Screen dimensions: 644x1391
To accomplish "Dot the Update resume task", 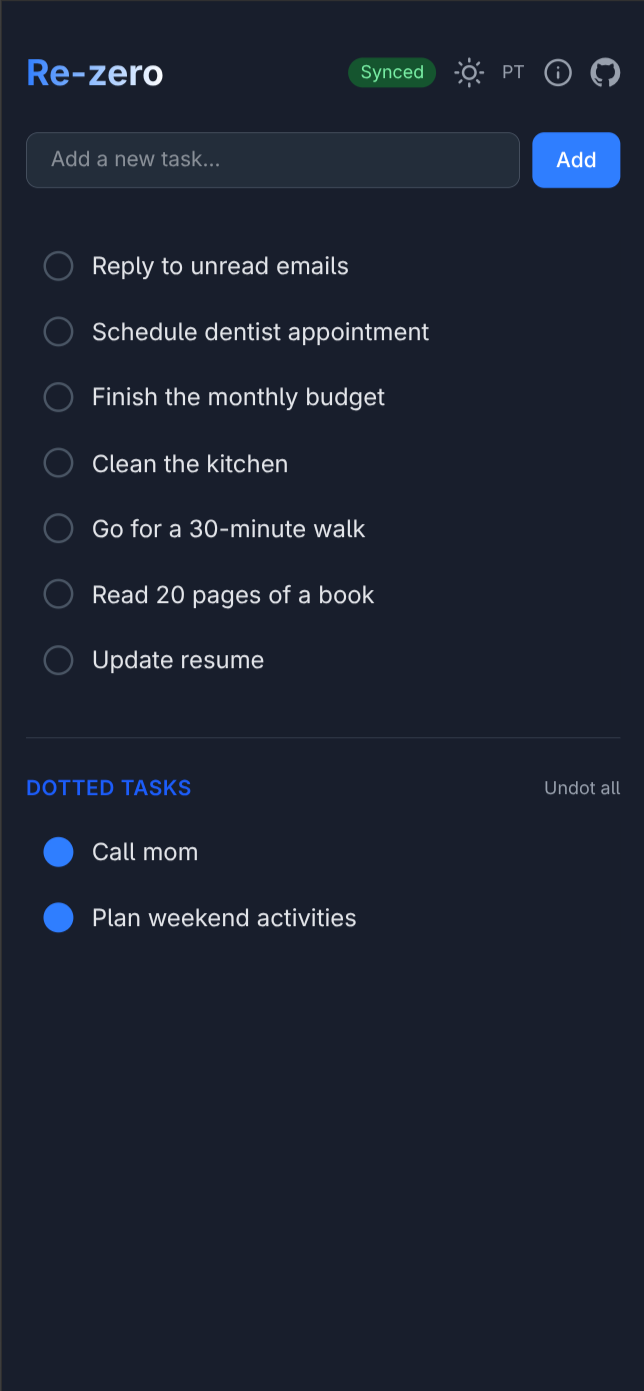I will pyautogui.click(x=59, y=660).
